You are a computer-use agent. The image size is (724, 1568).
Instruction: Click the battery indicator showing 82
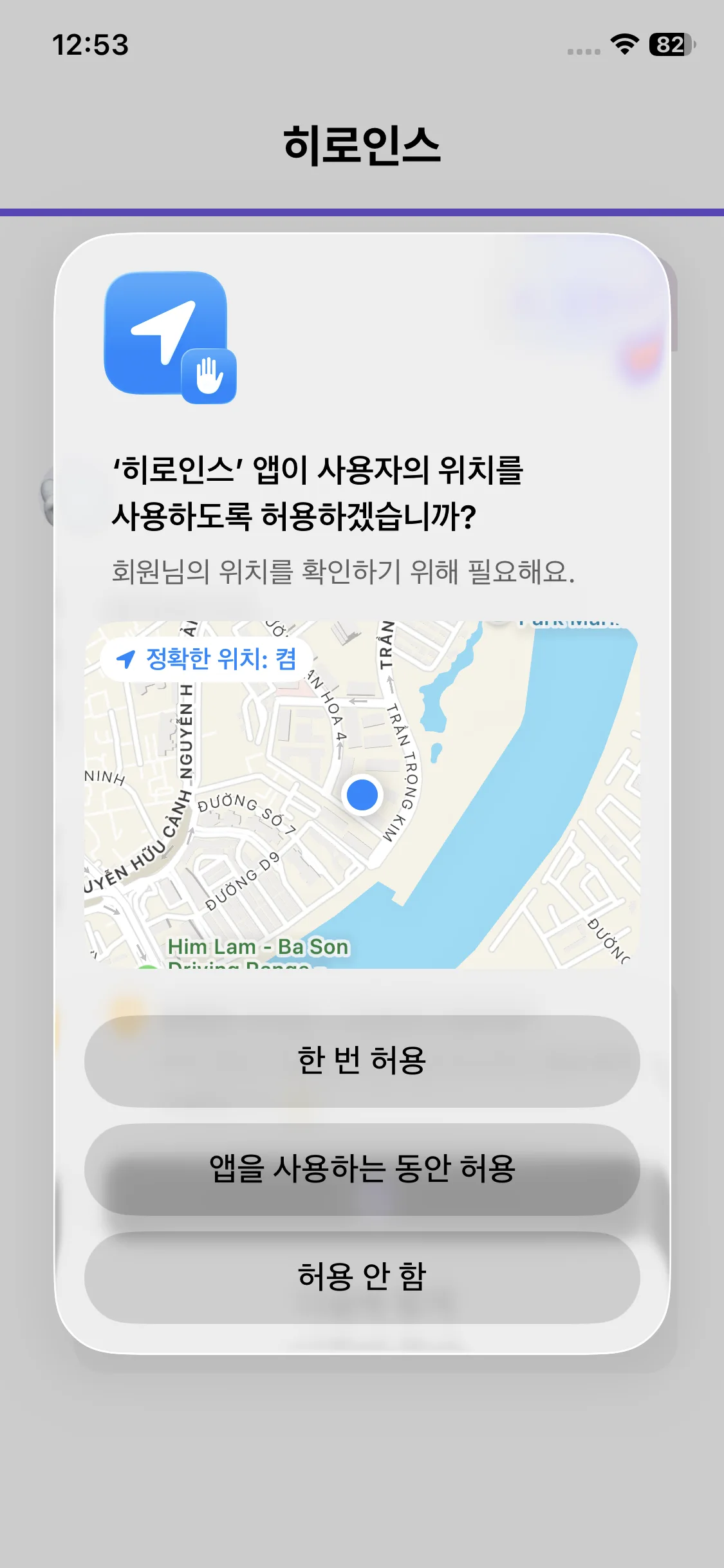[669, 45]
